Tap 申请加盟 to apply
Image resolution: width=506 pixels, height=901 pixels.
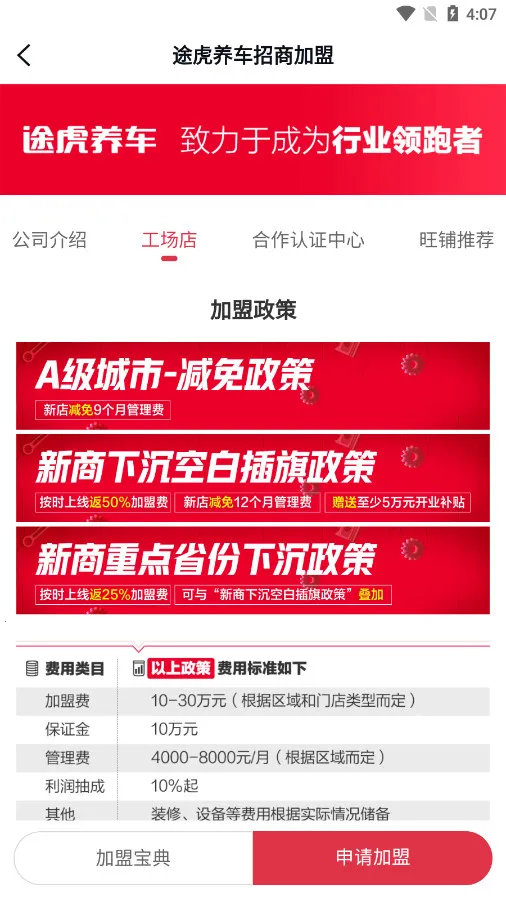(373, 858)
